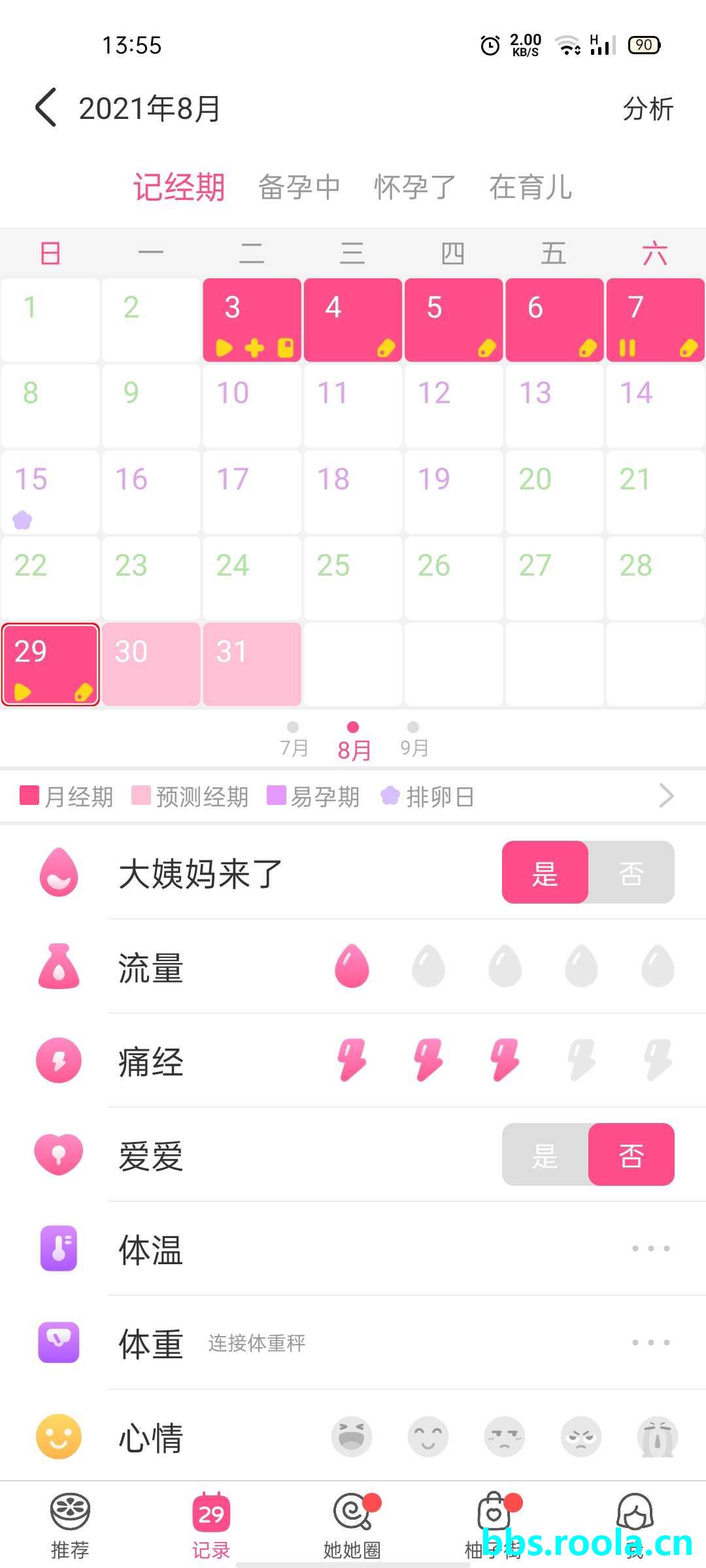This screenshot has width=706, height=1568.
Task: Select August 15 on the calendar
Action: (x=50, y=492)
